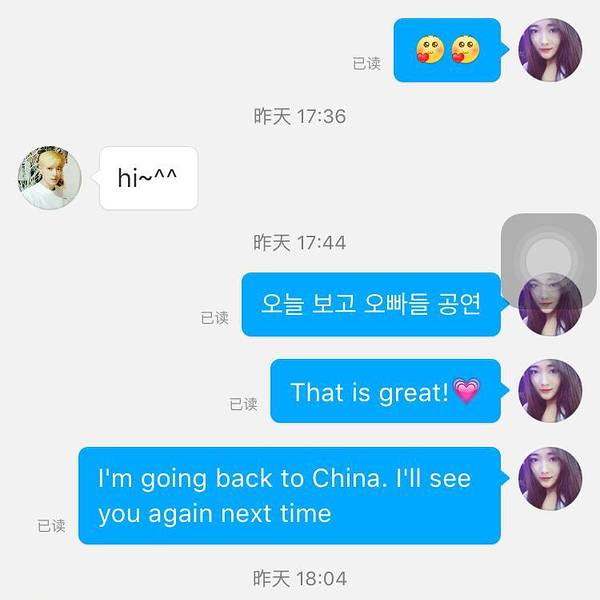View the avatar beside the emoji message
600x600 pixels.
click(x=550, y=50)
